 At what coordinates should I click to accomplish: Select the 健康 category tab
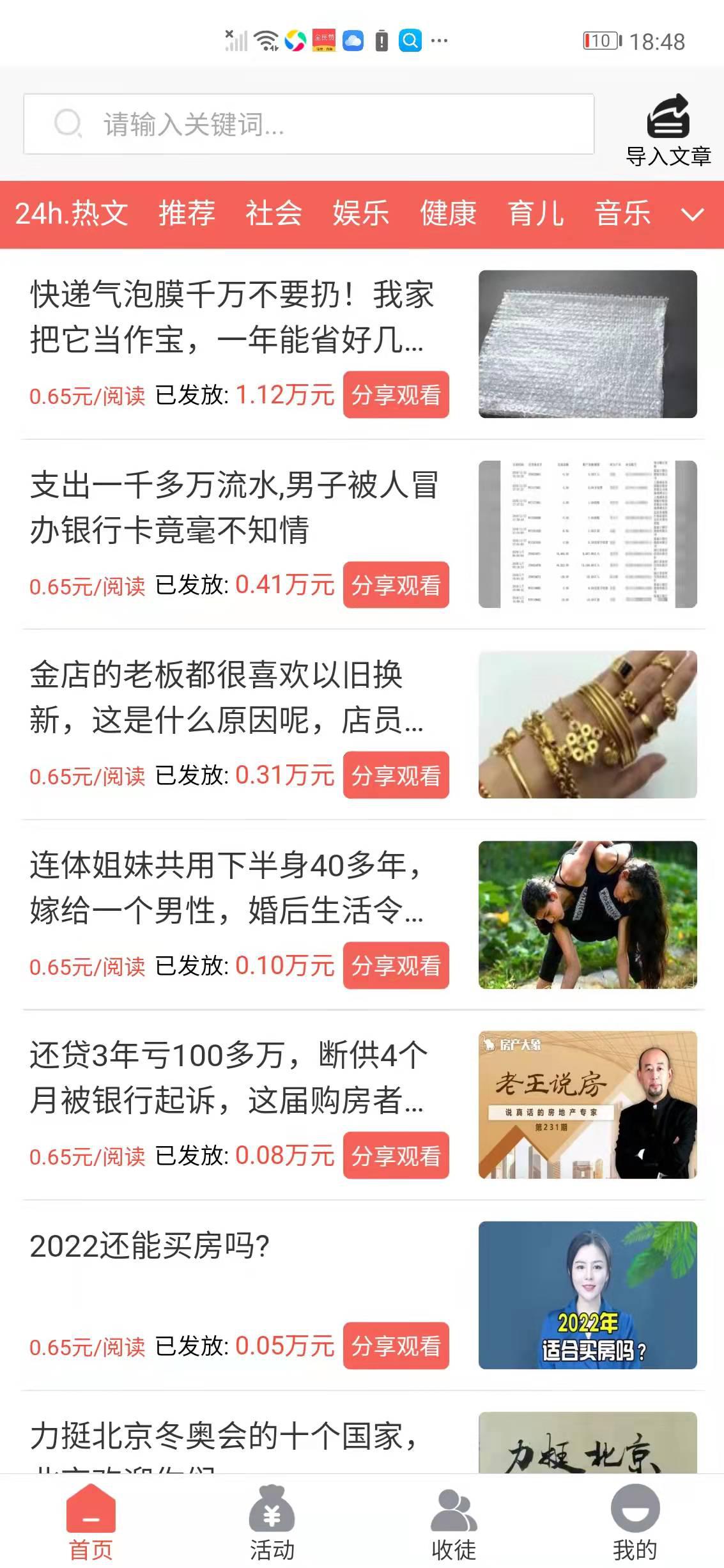coord(447,215)
